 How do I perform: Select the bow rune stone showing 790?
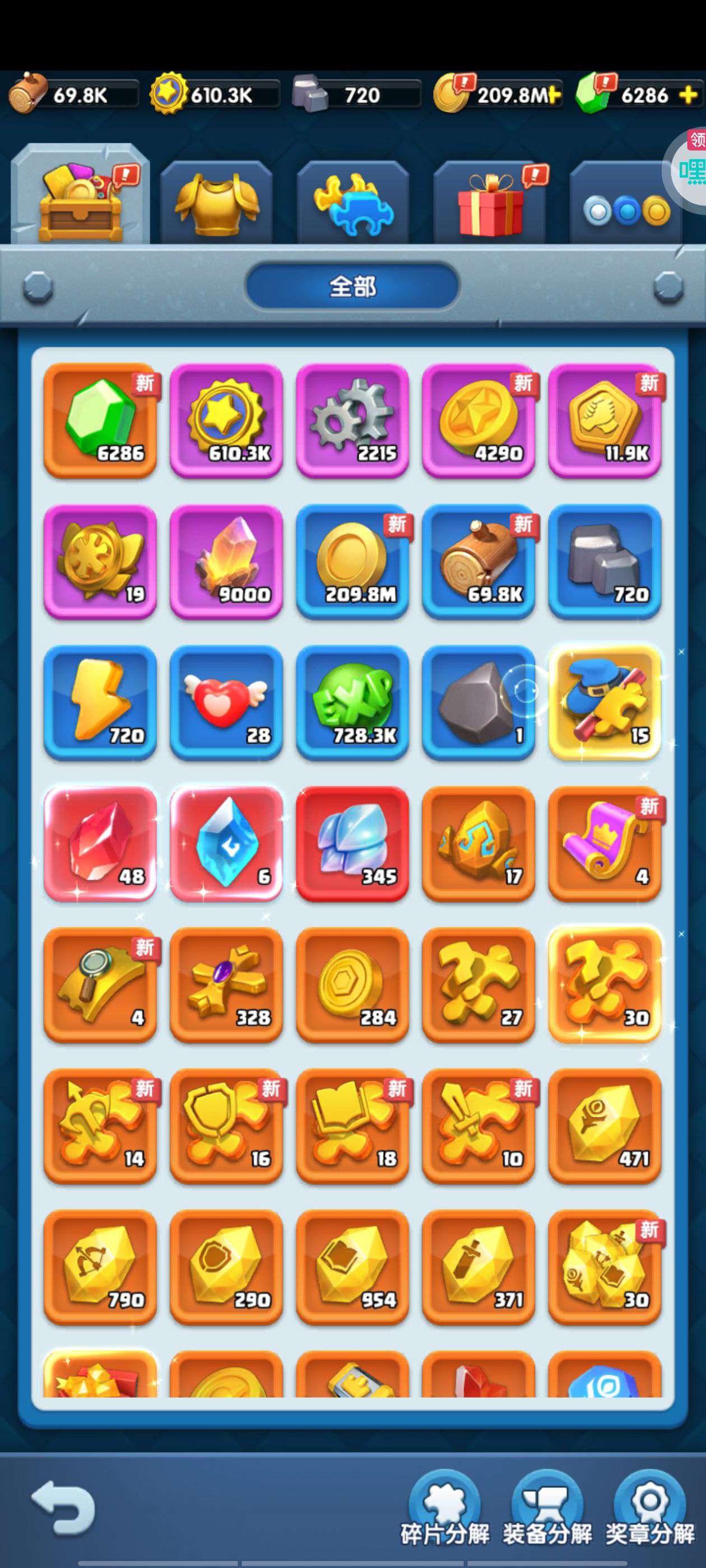[100, 1267]
